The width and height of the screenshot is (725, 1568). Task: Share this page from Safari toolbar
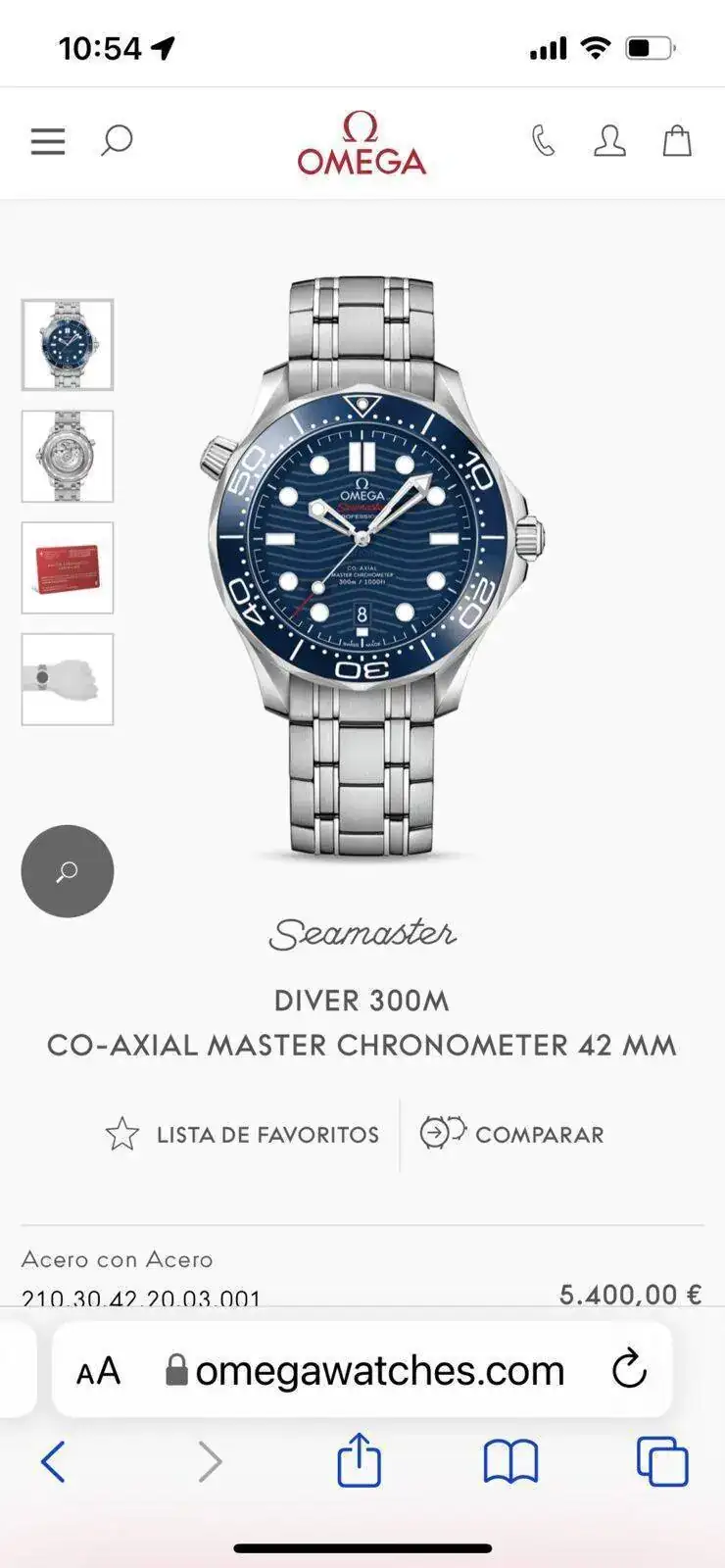tap(359, 1460)
